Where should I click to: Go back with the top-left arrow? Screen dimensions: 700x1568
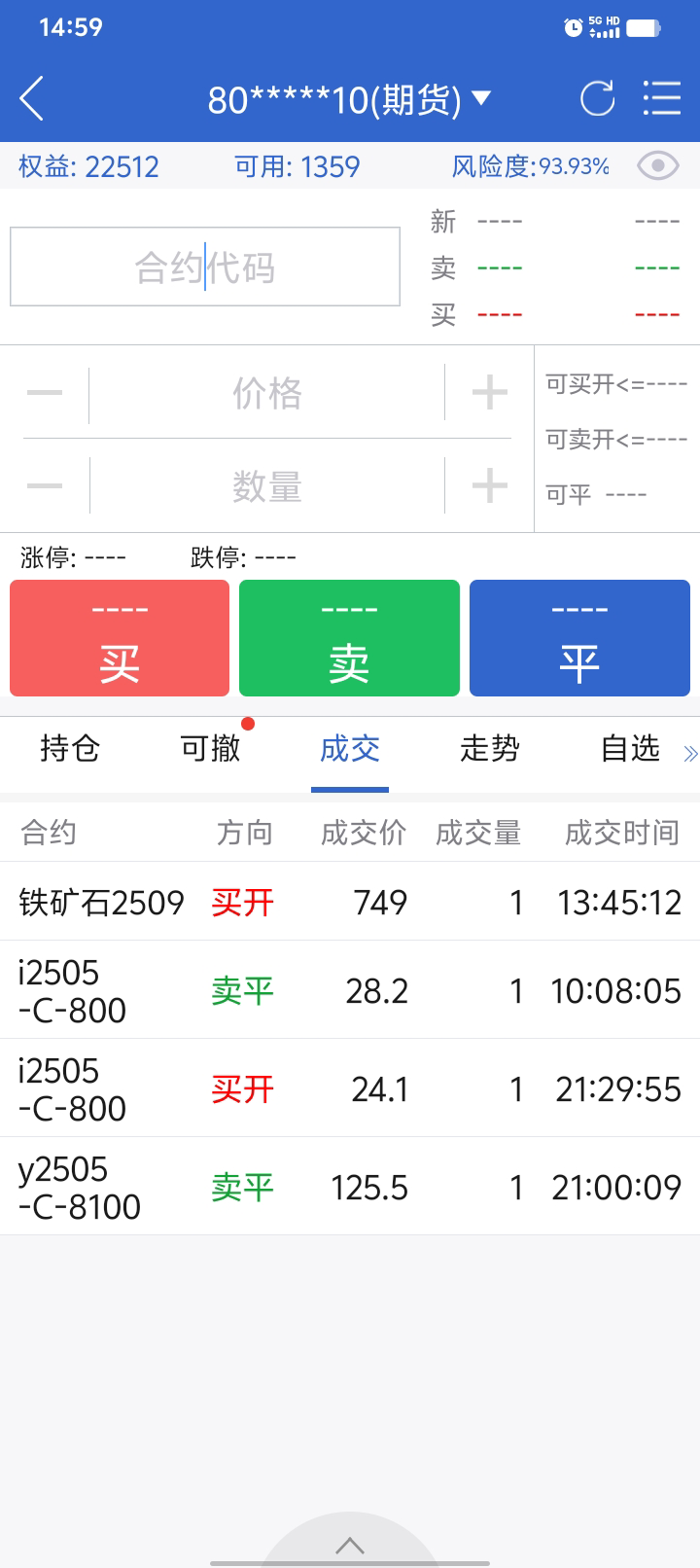click(x=32, y=99)
